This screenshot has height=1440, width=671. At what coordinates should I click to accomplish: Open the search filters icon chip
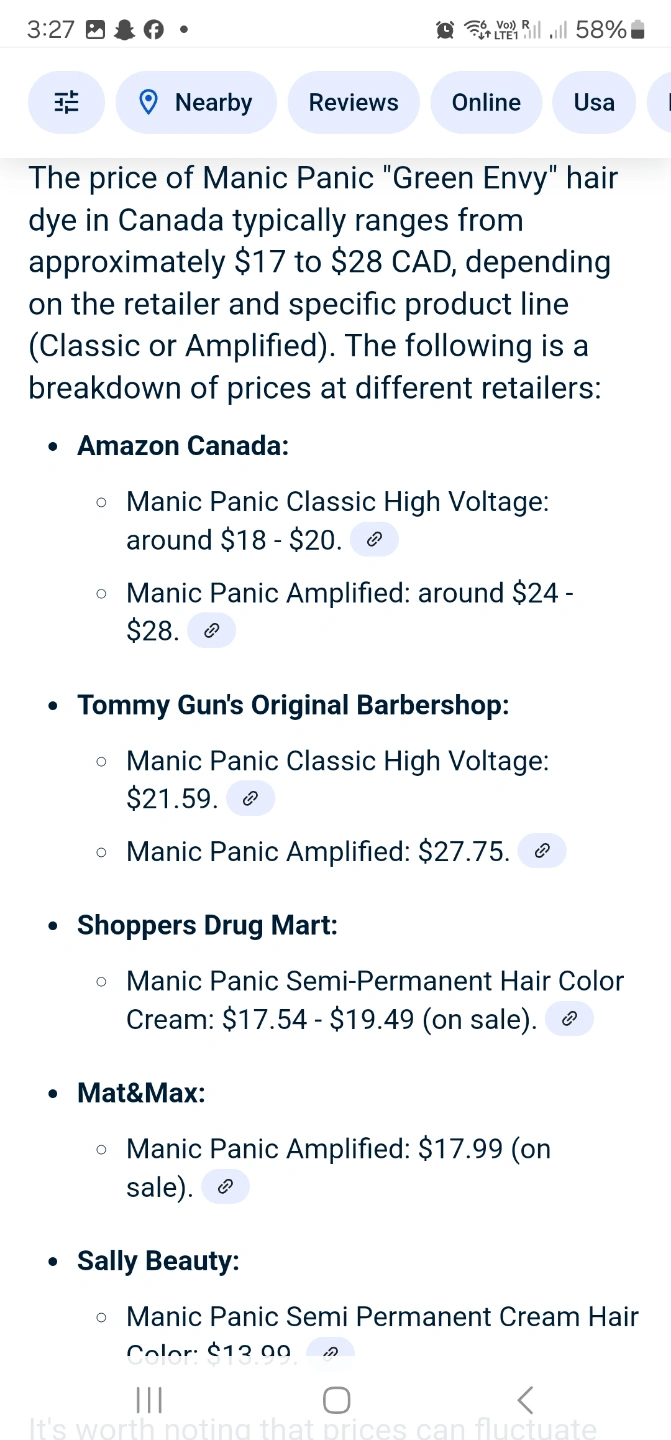[x=66, y=102]
